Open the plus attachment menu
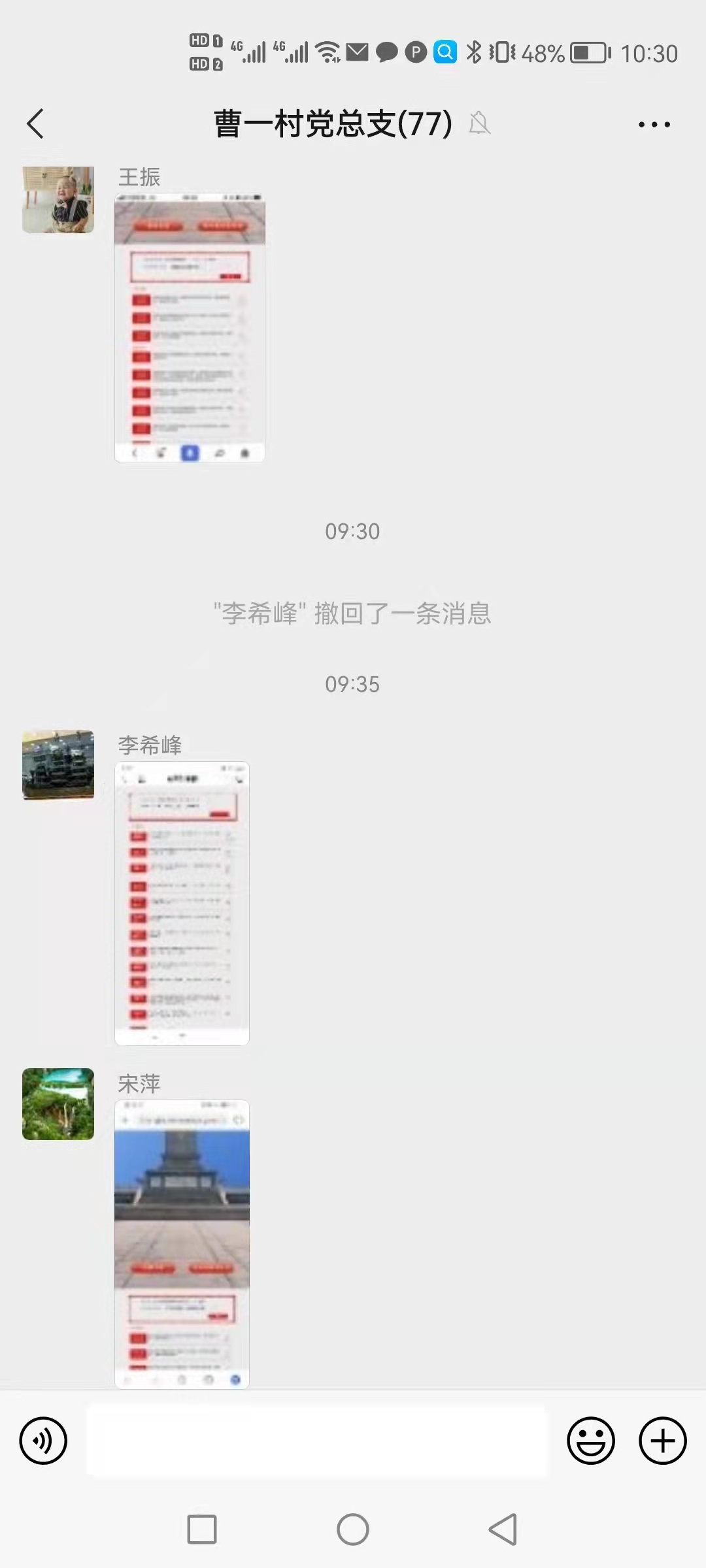Viewport: 706px width, 1568px height. 662,1441
